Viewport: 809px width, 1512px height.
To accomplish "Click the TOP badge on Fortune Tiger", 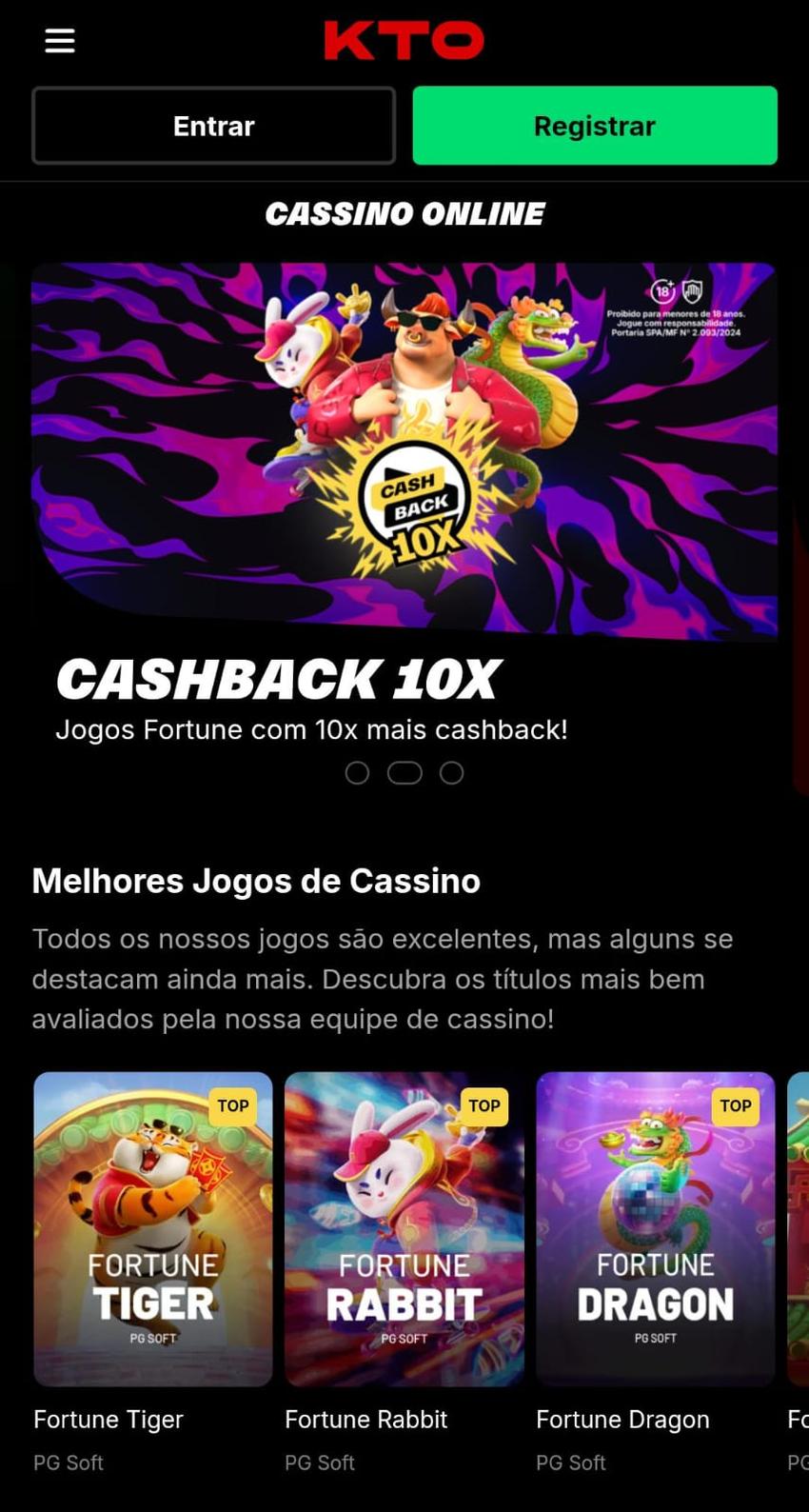I will (x=232, y=1105).
